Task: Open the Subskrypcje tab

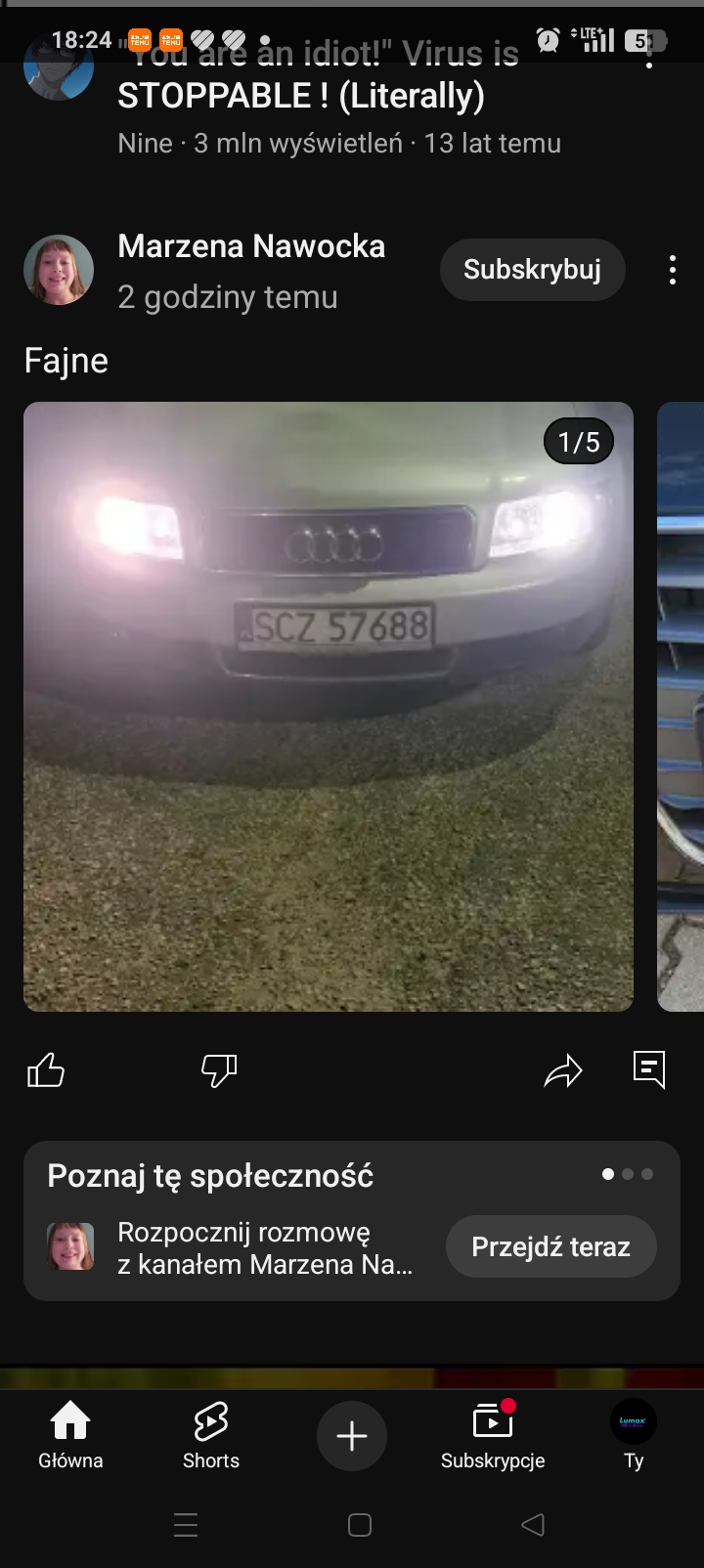Action: 493,1434
